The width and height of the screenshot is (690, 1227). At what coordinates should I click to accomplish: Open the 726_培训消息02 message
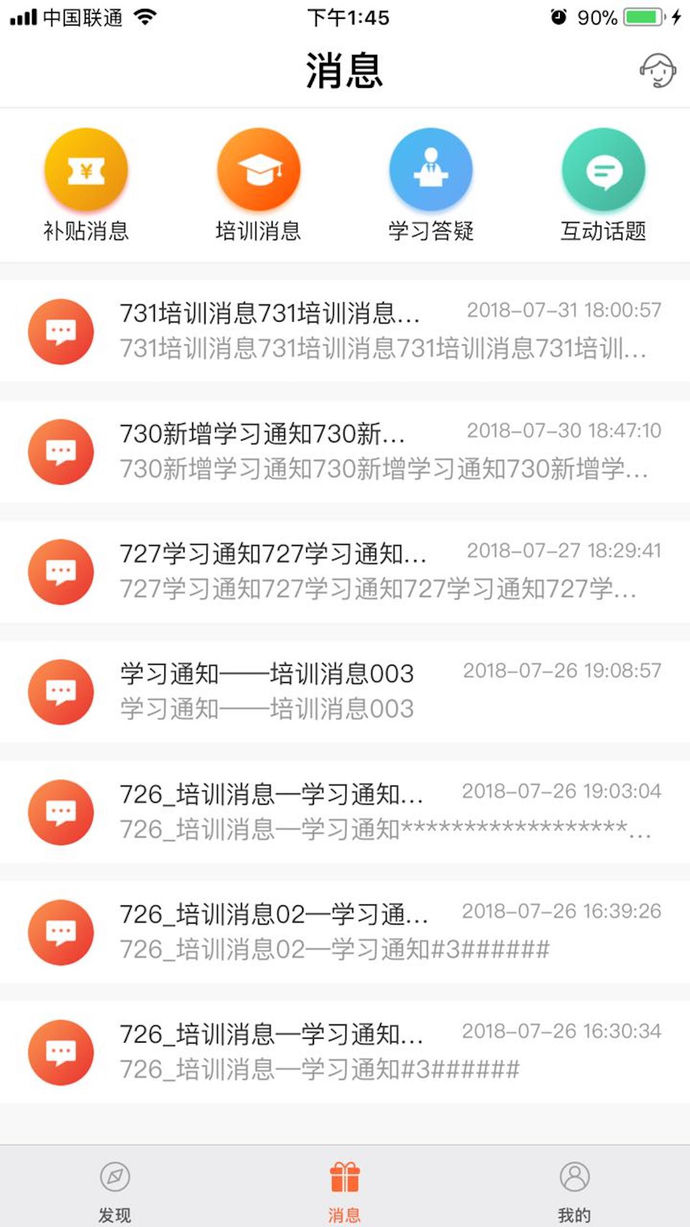tap(345, 931)
